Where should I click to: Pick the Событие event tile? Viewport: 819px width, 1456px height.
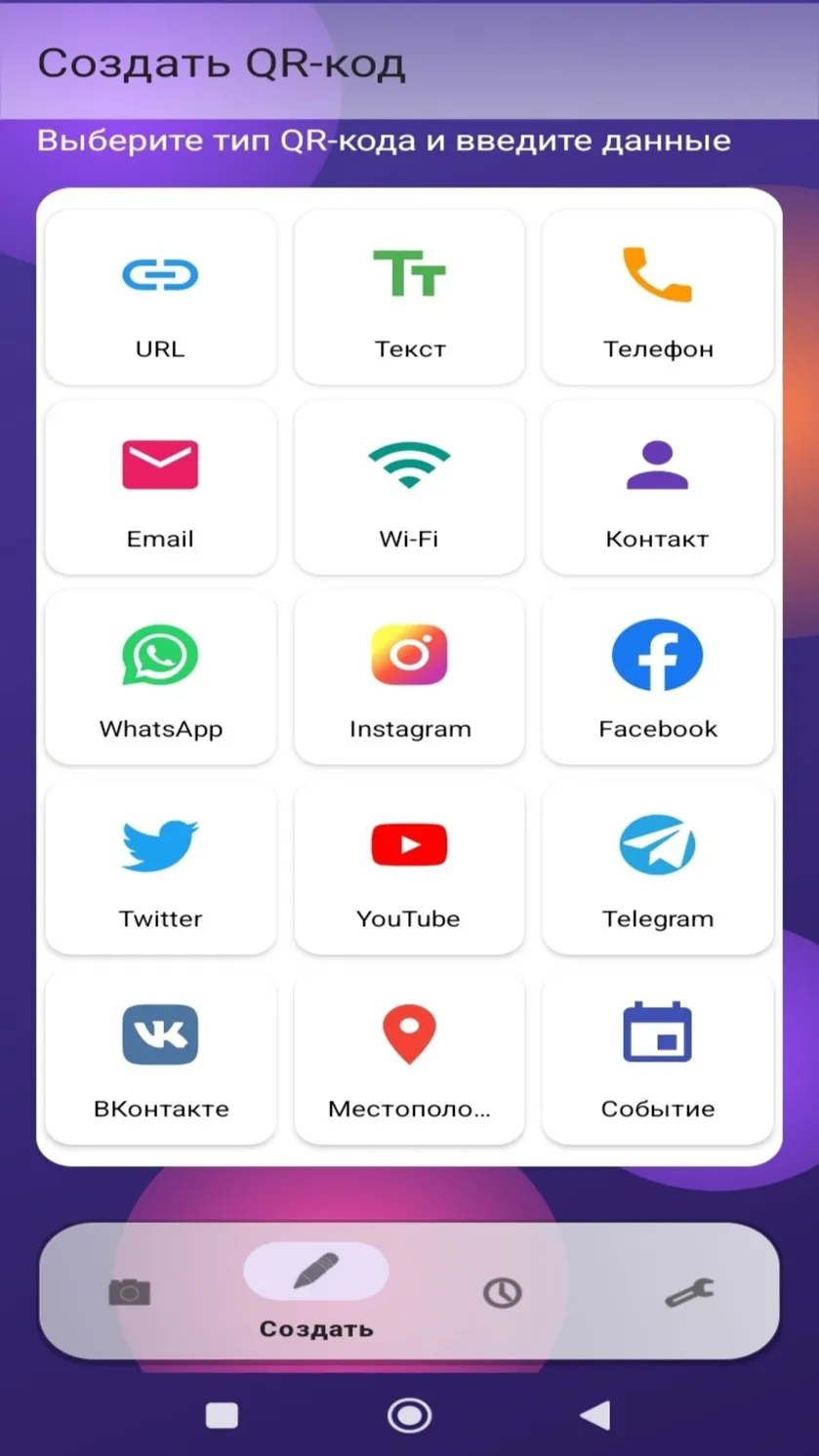click(x=658, y=1057)
